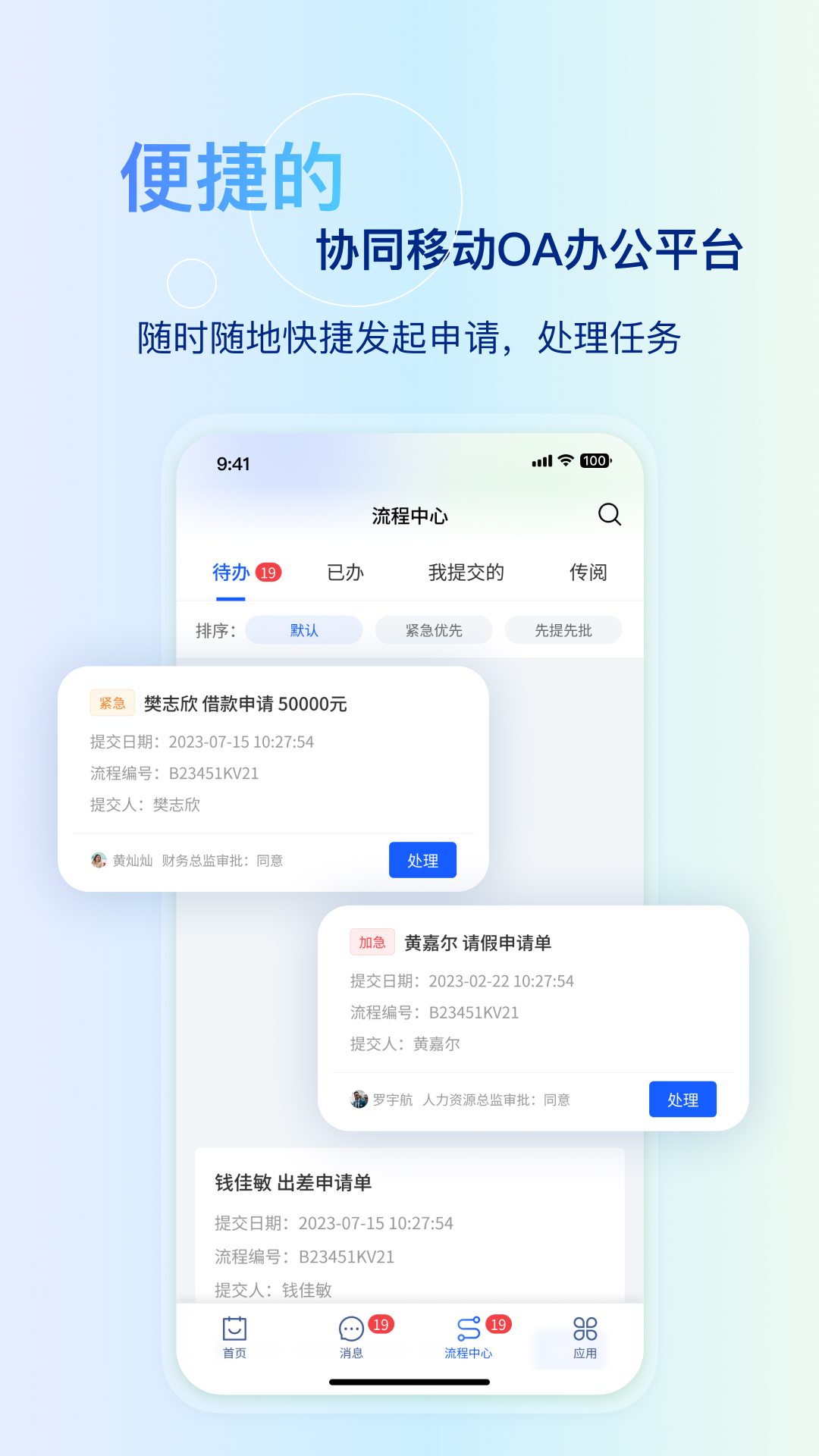Image resolution: width=819 pixels, height=1456 pixels.
Task: Open the 我提交的 tab
Action: 465,573
